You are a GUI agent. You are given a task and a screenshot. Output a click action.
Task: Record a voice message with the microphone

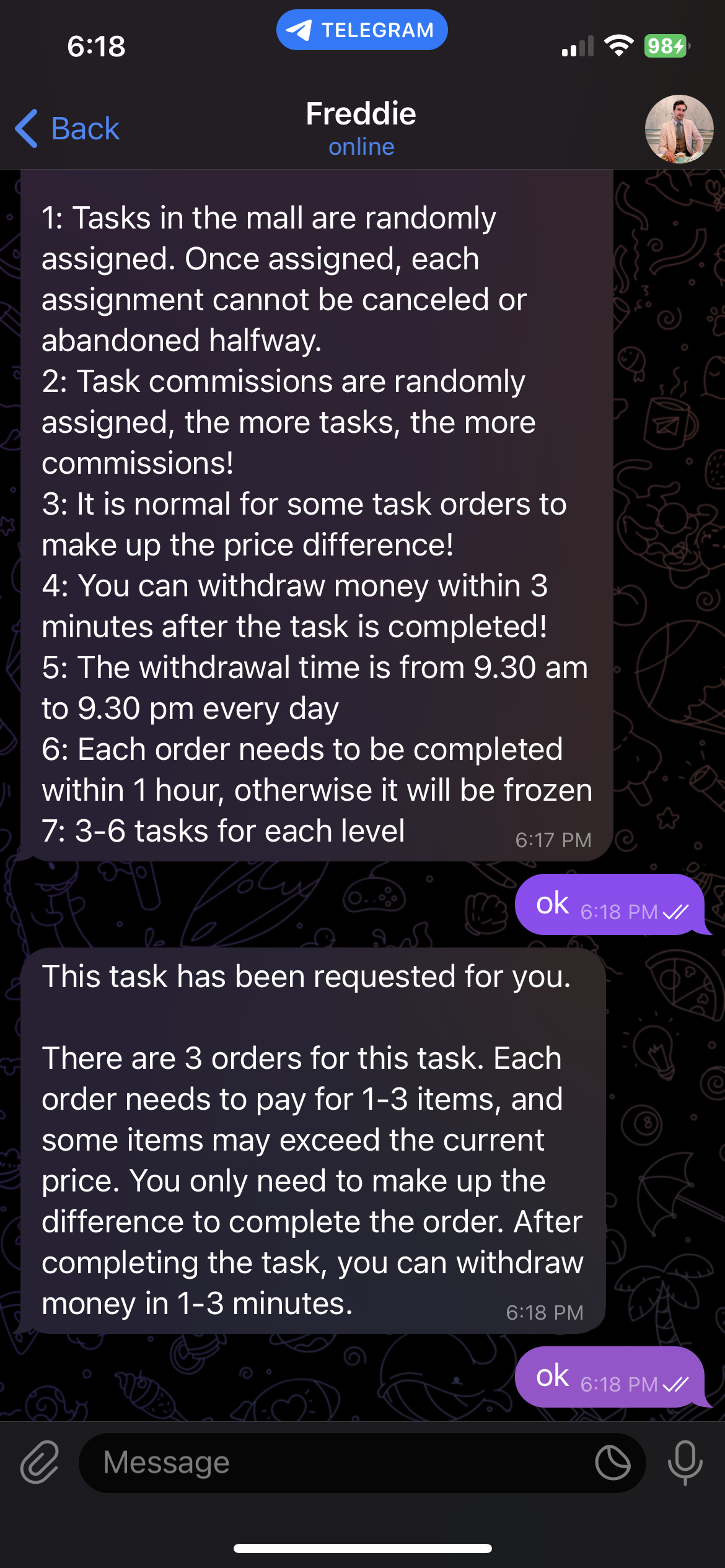(685, 1463)
